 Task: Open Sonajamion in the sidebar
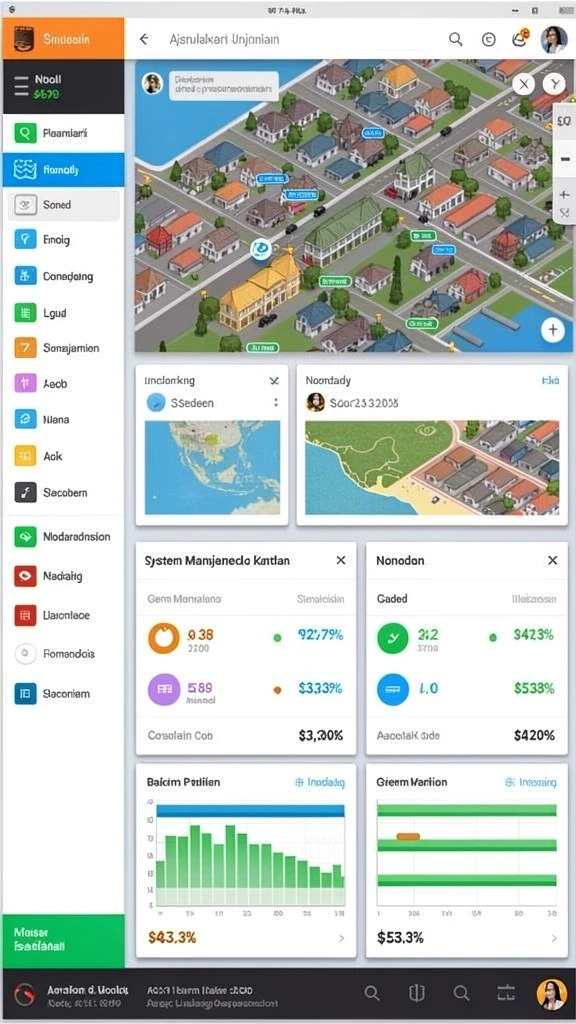point(63,348)
